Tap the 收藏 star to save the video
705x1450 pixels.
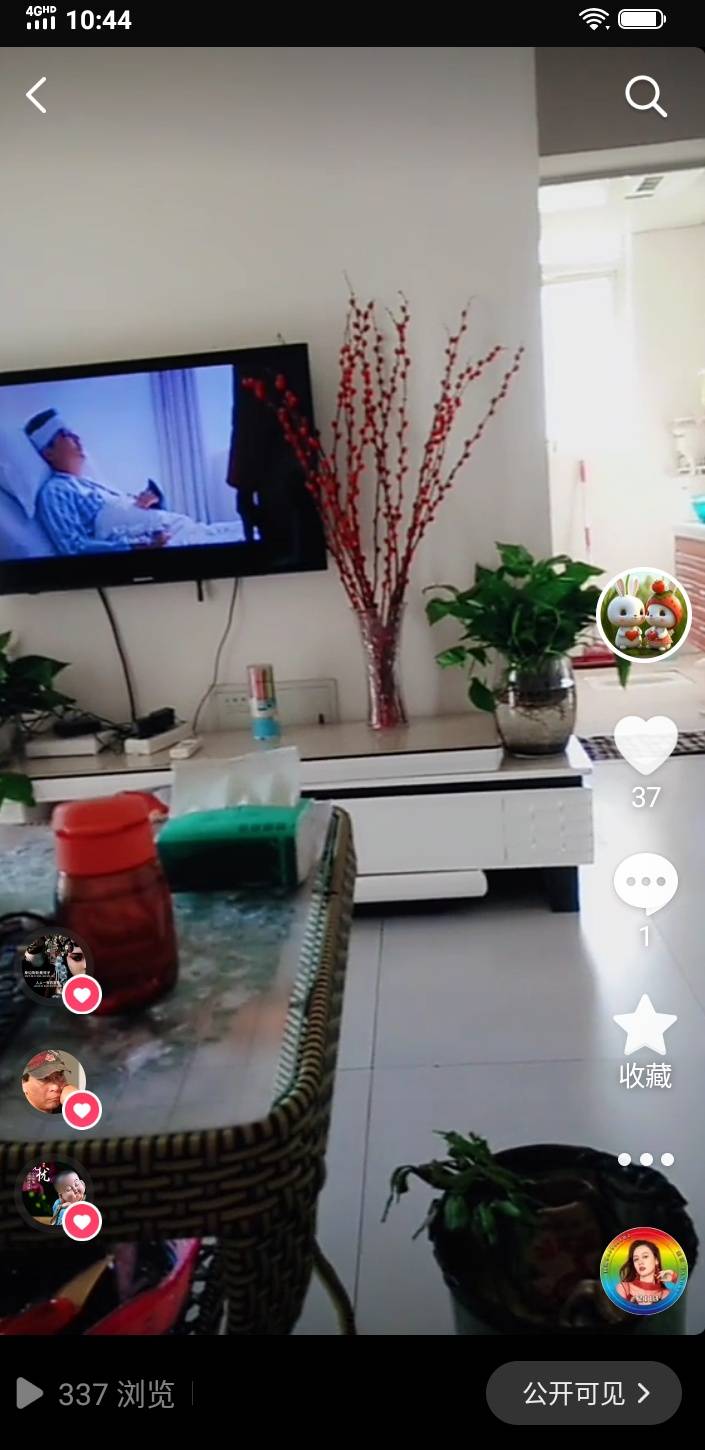tap(645, 1028)
